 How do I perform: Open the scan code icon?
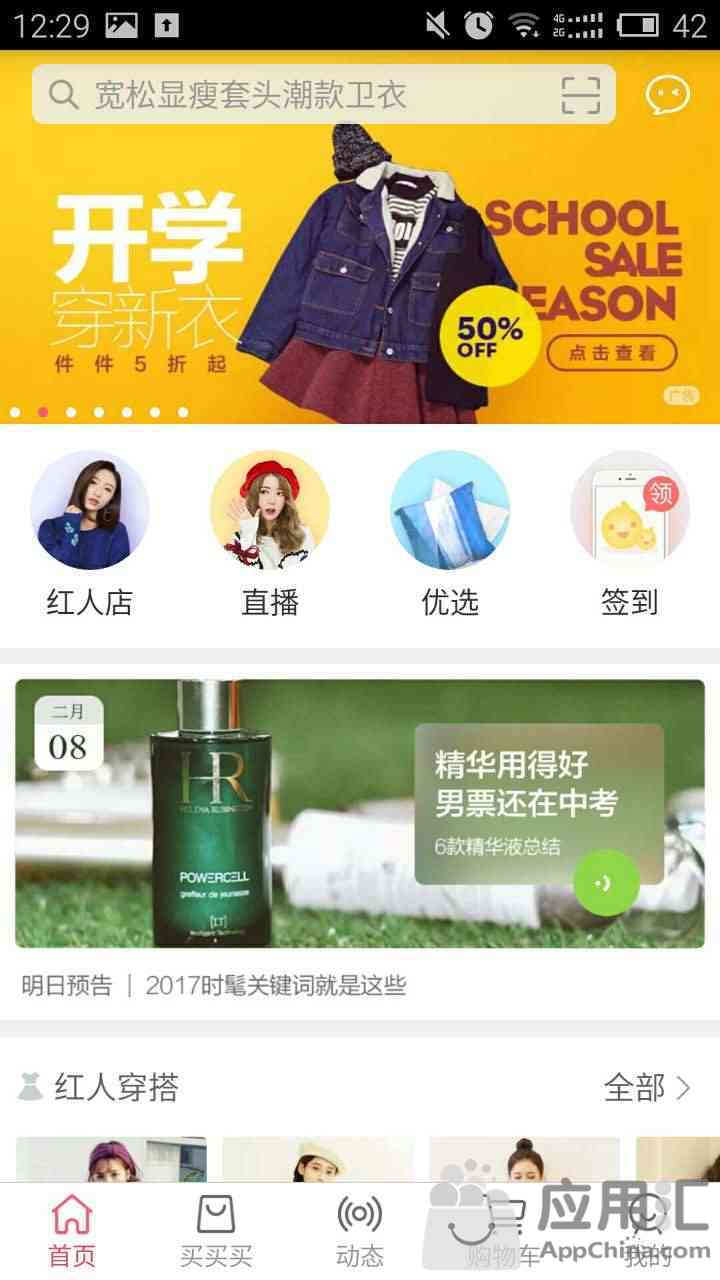pyautogui.click(x=581, y=95)
